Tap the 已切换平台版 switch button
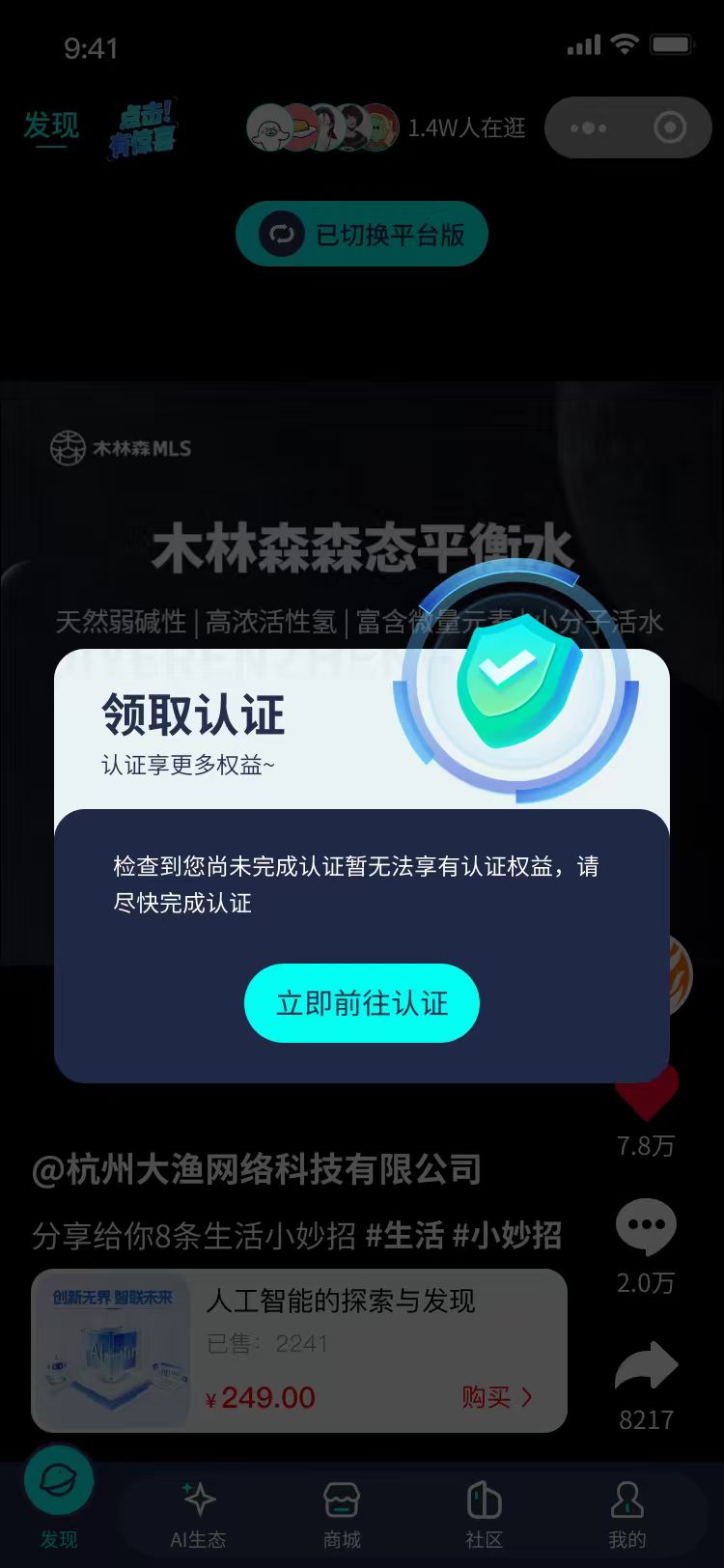This screenshot has height=1568, width=724. 362,234
